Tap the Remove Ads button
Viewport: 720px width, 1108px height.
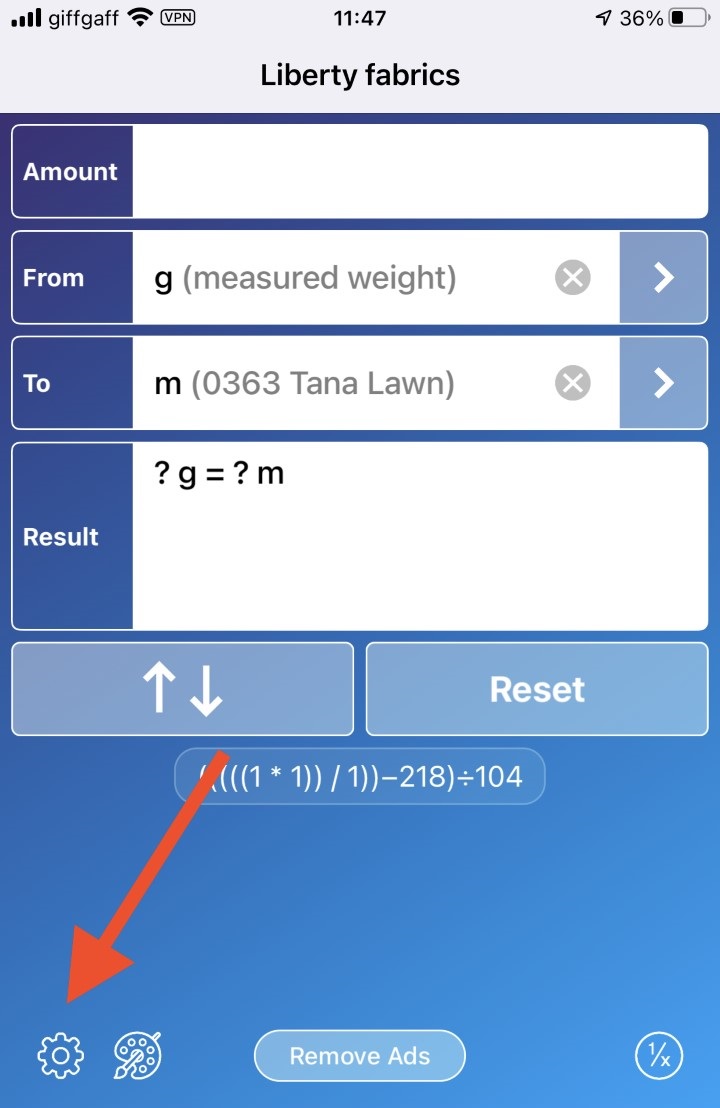click(360, 1056)
